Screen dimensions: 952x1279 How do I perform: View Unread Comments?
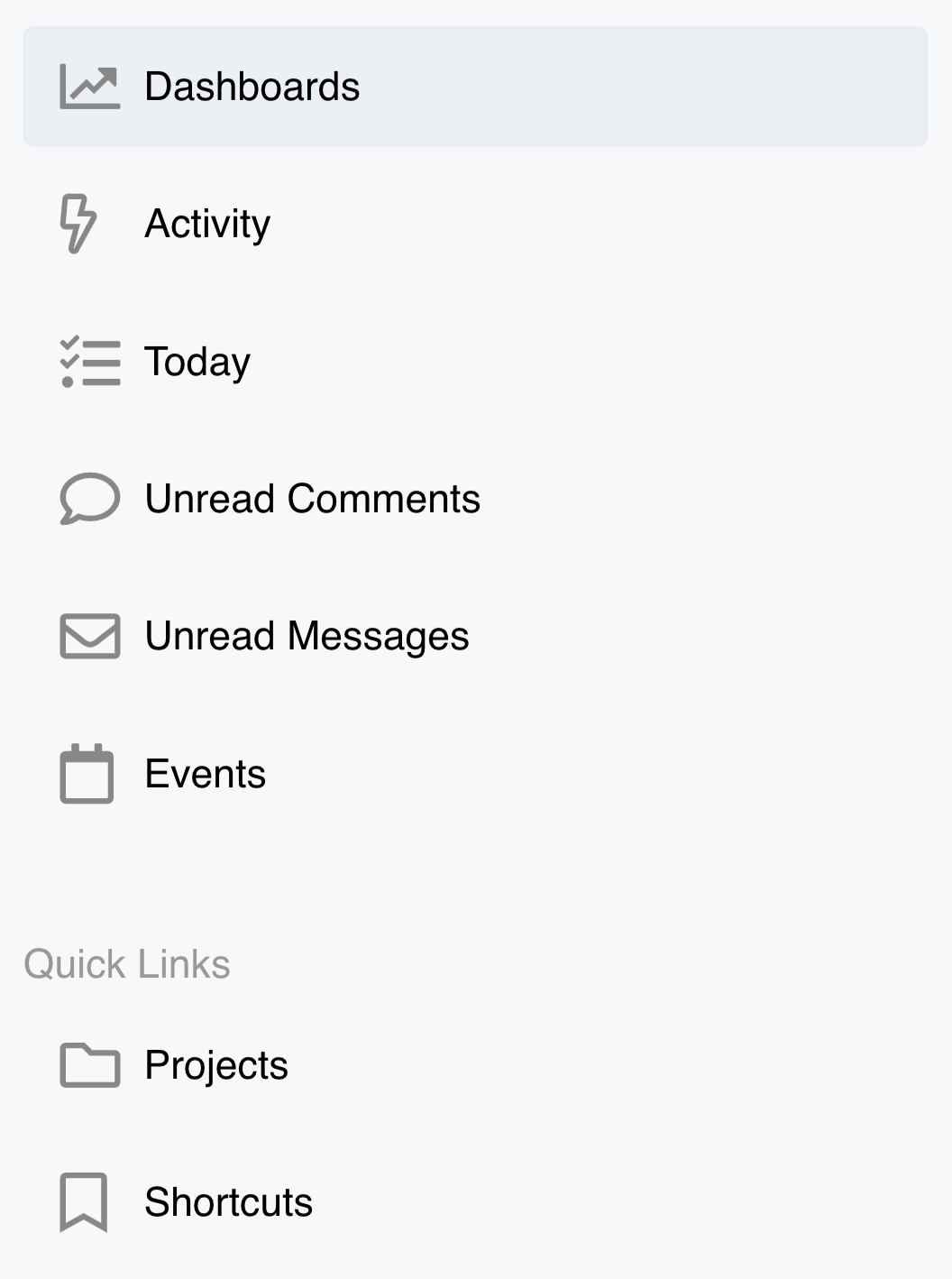tap(311, 500)
